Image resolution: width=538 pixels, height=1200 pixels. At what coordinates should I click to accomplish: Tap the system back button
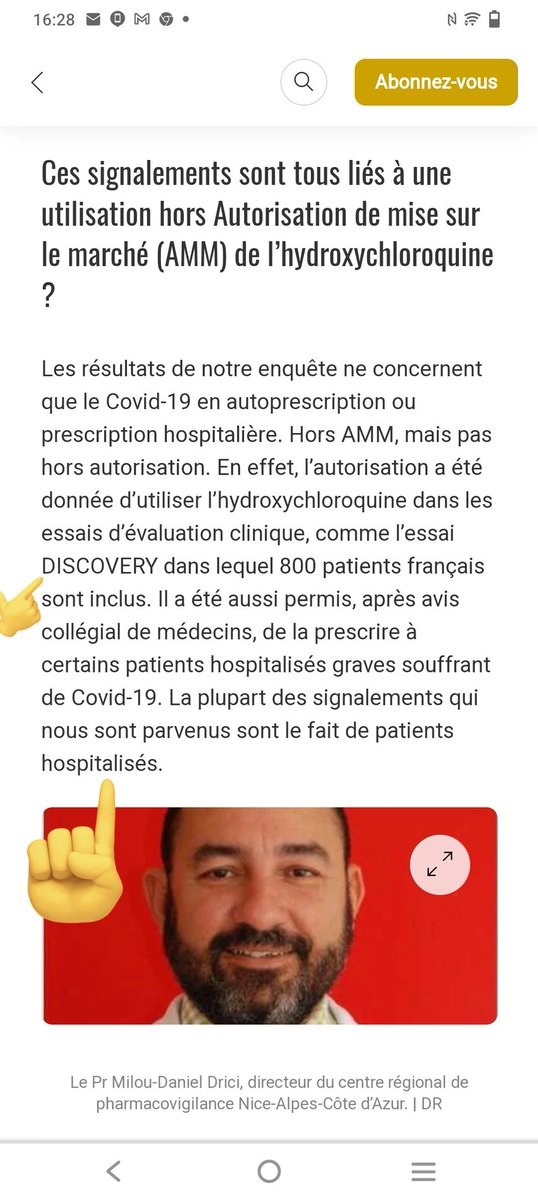tap(114, 1171)
